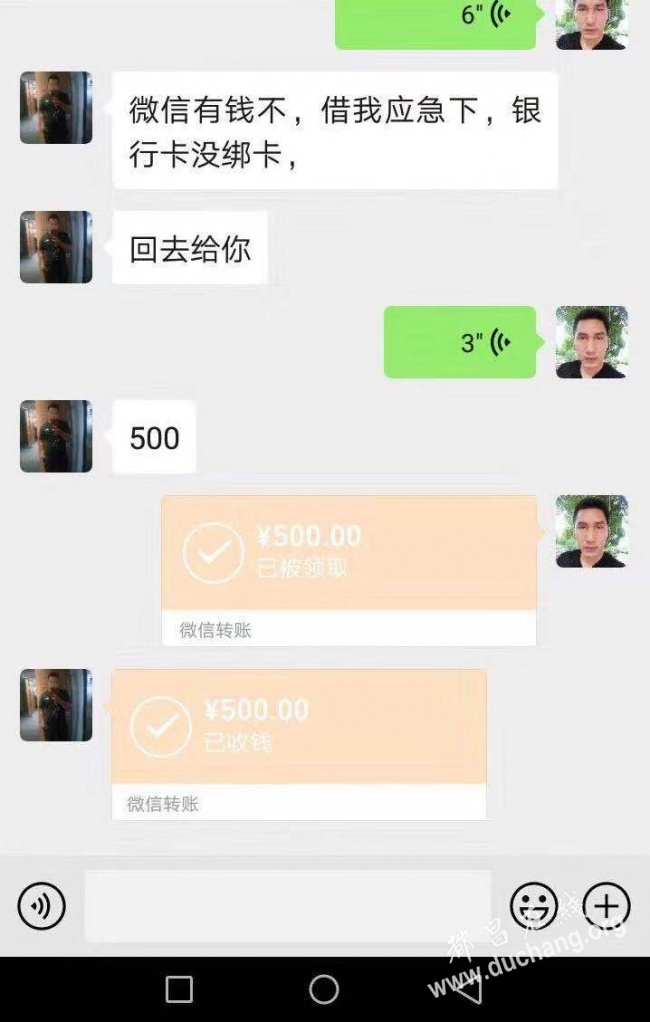
Task: Open the plus attachments menu
Action: pos(606,906)
